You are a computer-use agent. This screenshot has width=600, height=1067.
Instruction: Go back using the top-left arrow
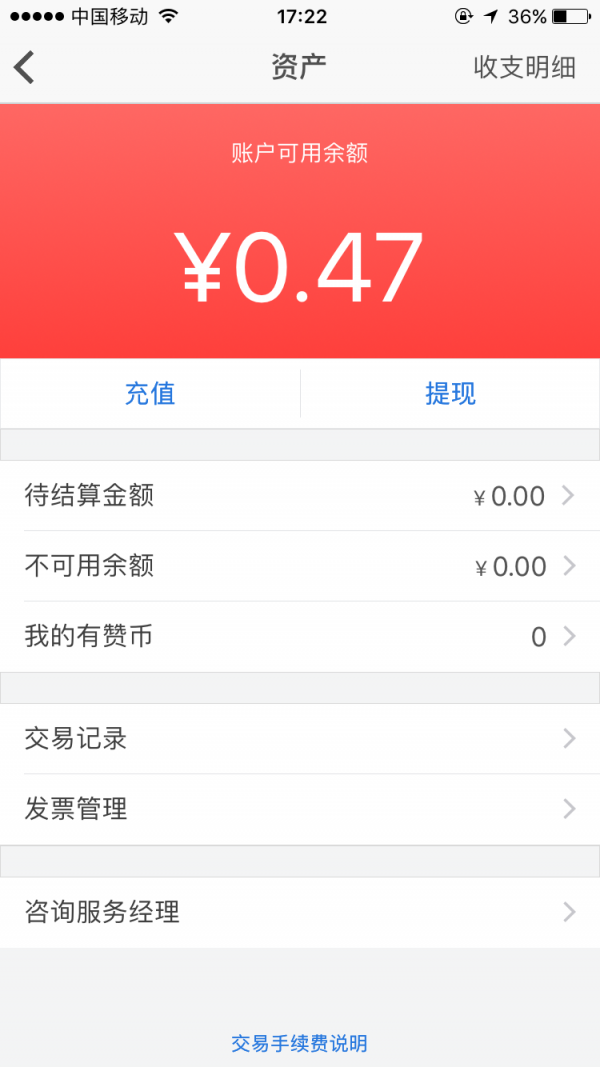25,68
